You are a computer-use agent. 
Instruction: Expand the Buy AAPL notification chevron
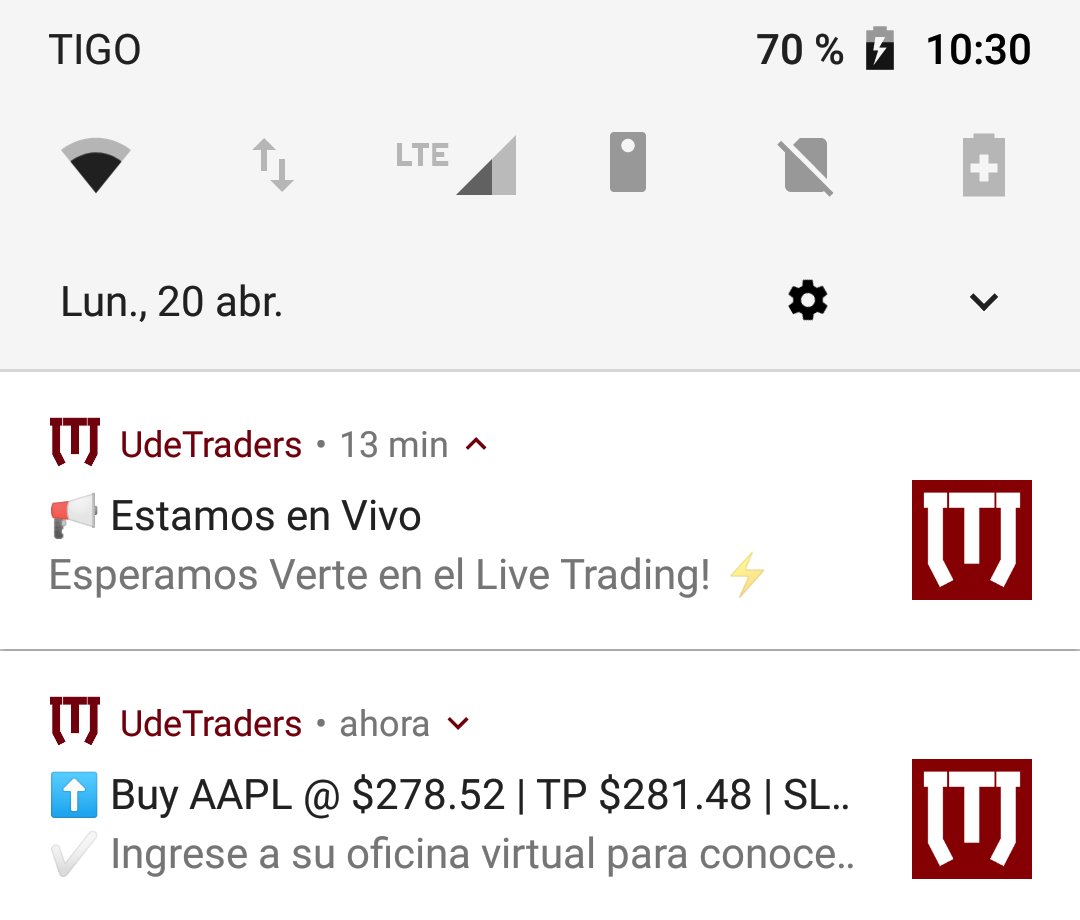(458, 723)
